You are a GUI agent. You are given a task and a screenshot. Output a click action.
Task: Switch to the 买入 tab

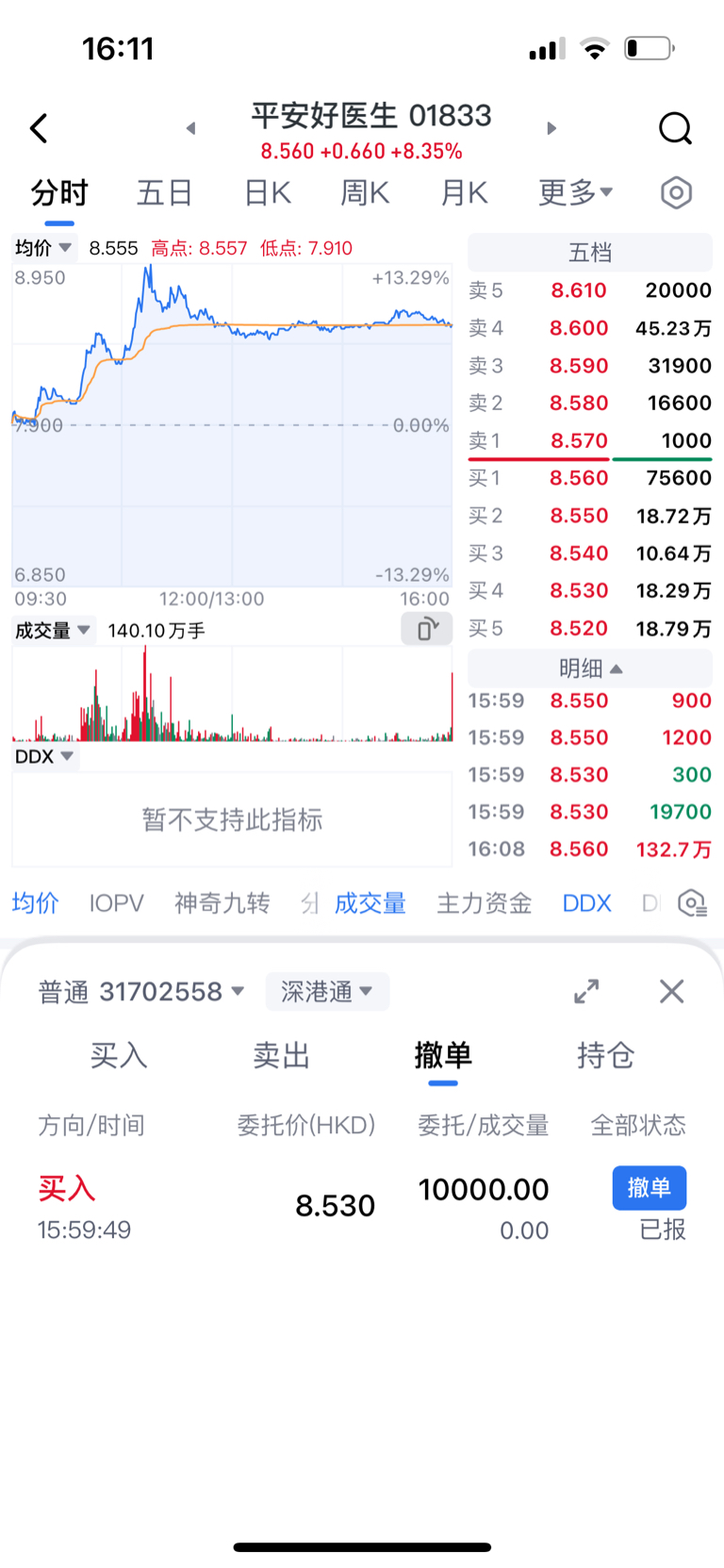(119, 1055)
